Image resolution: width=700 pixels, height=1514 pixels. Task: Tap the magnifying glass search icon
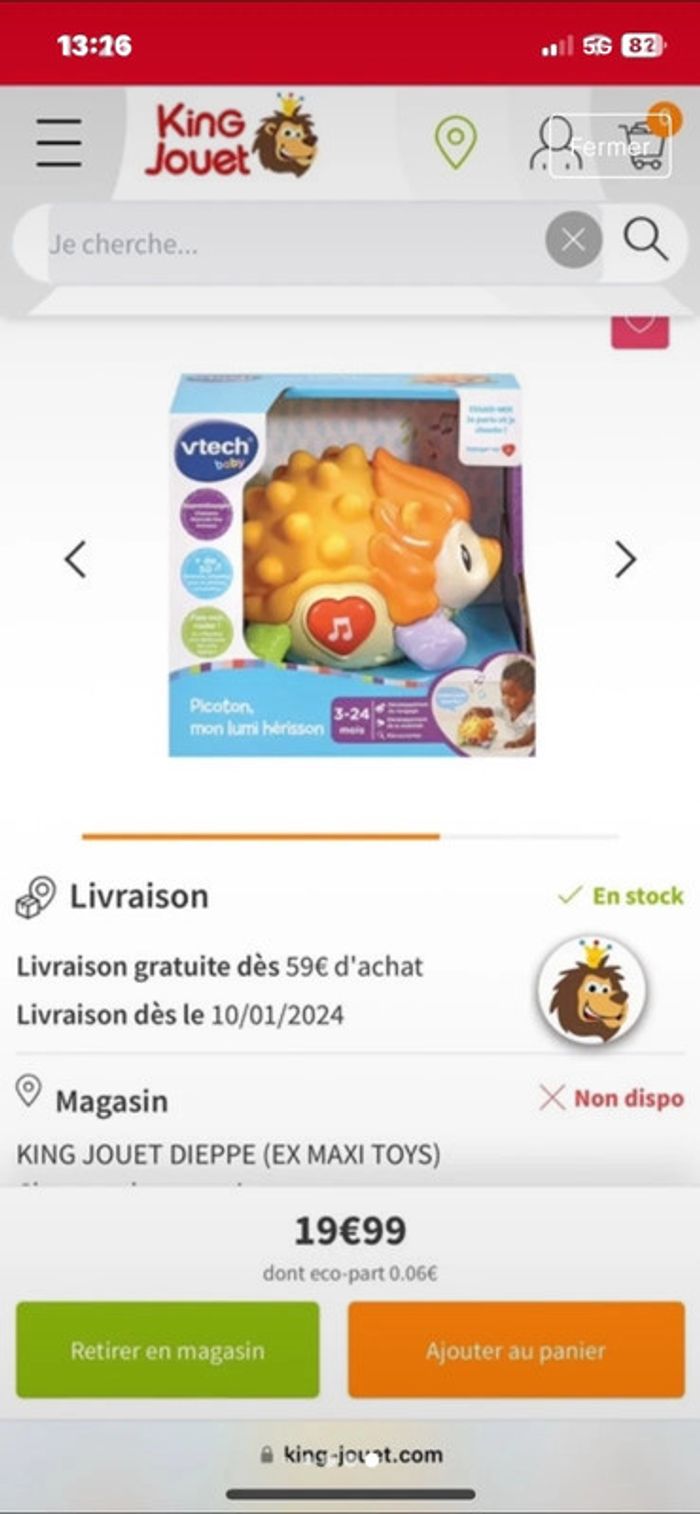coord(646,240)
